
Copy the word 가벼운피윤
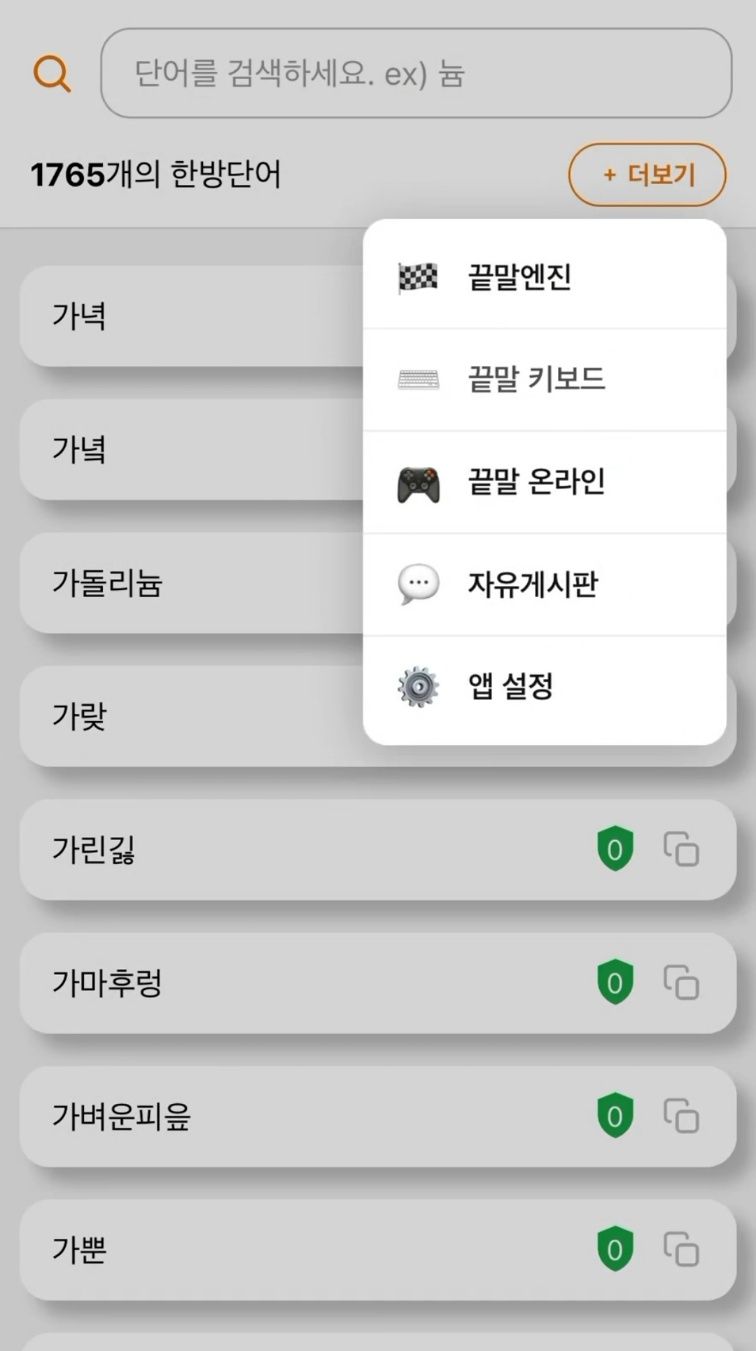[682, 1116]
